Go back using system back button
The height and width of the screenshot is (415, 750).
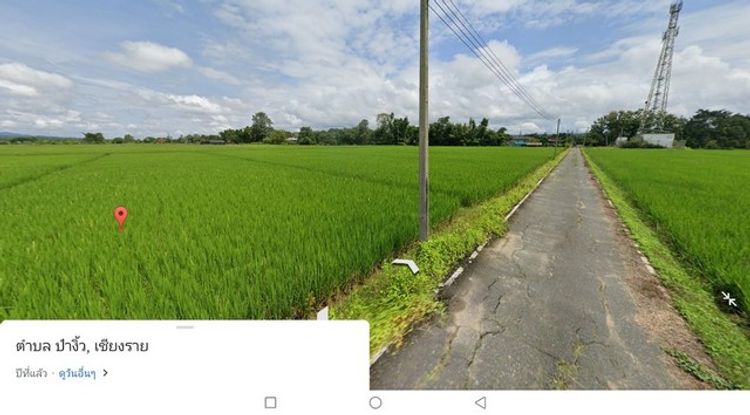[480, 402]
